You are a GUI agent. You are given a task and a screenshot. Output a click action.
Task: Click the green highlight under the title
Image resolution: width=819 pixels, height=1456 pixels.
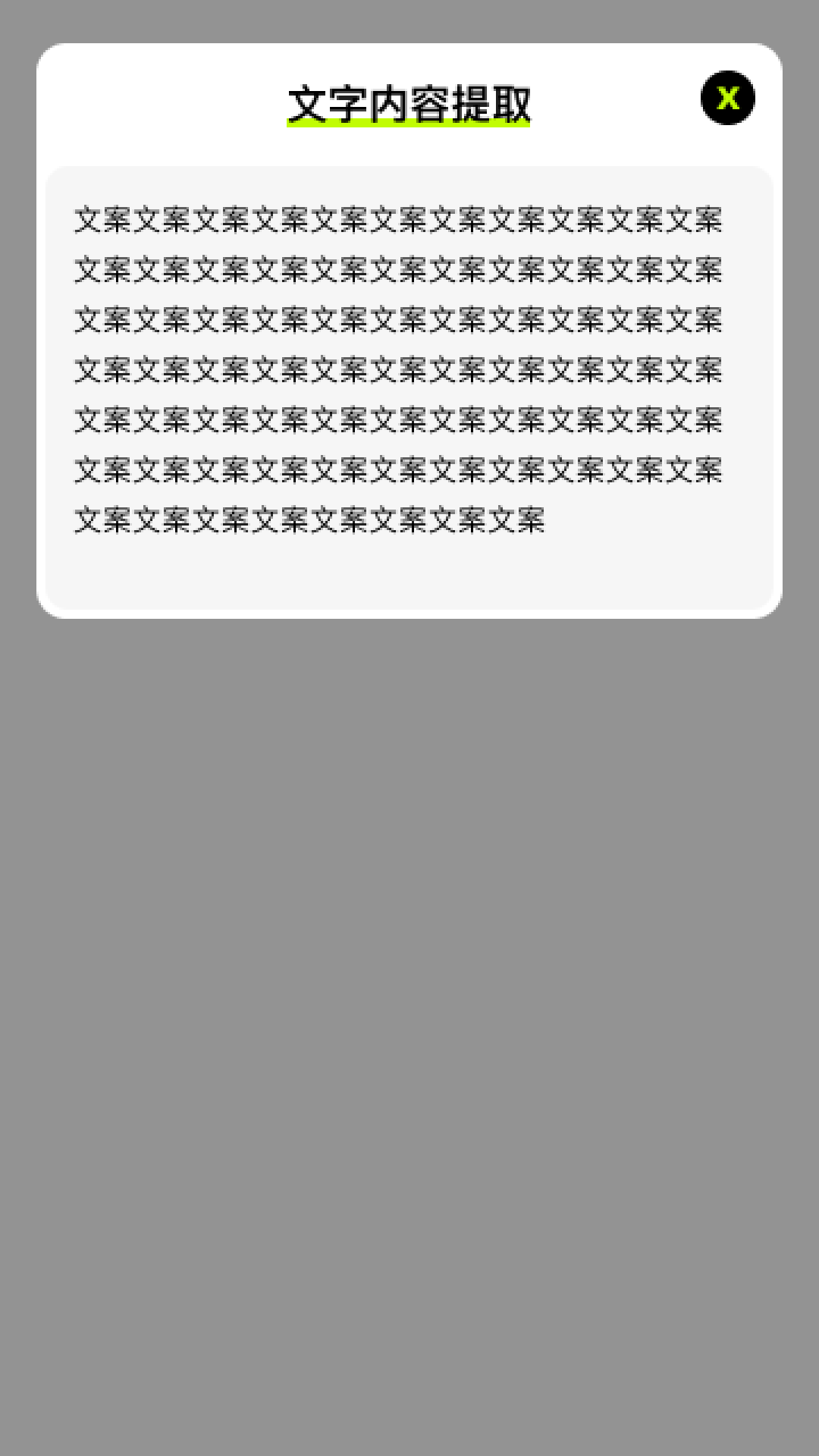pyautogui.click(x=409, y=124)
